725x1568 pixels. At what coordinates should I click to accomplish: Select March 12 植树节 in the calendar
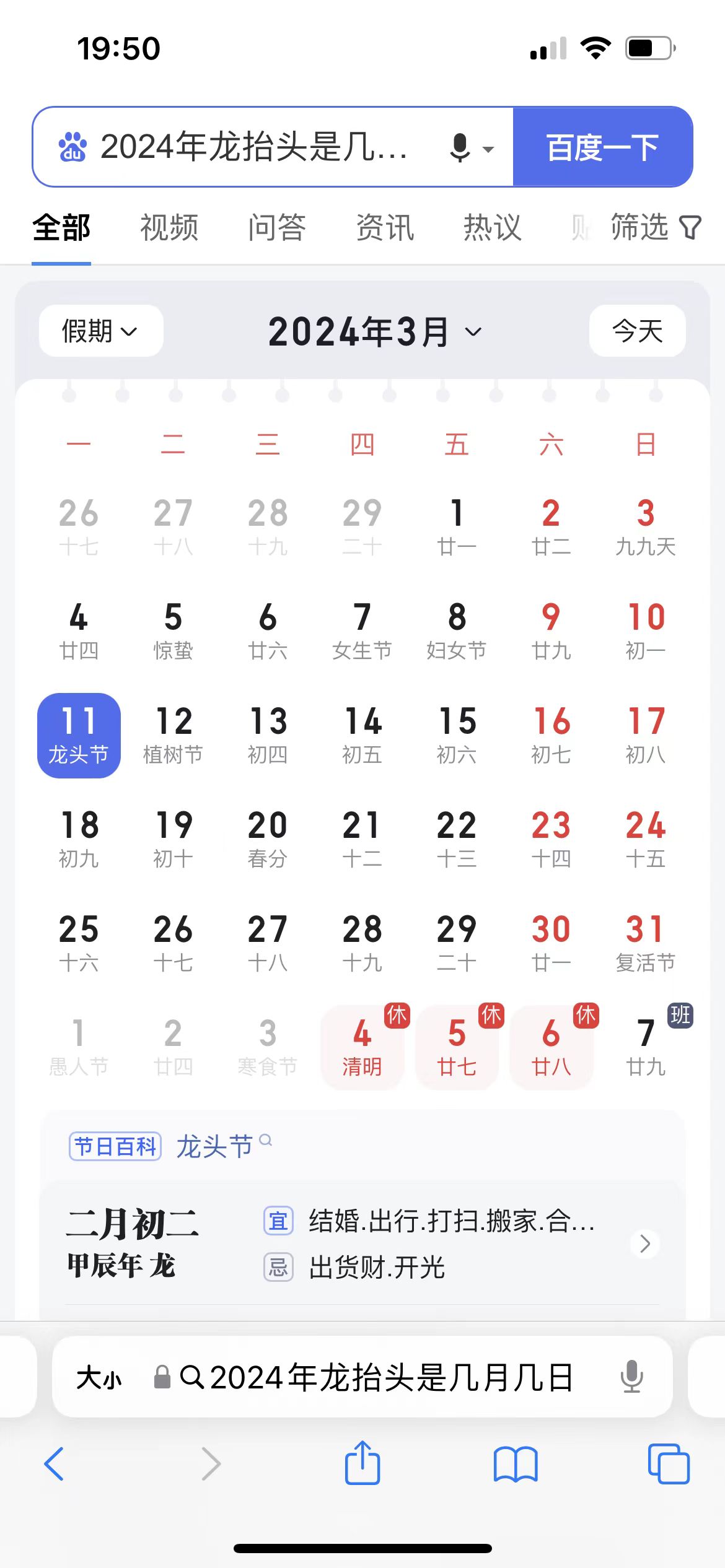coord(174,735)
